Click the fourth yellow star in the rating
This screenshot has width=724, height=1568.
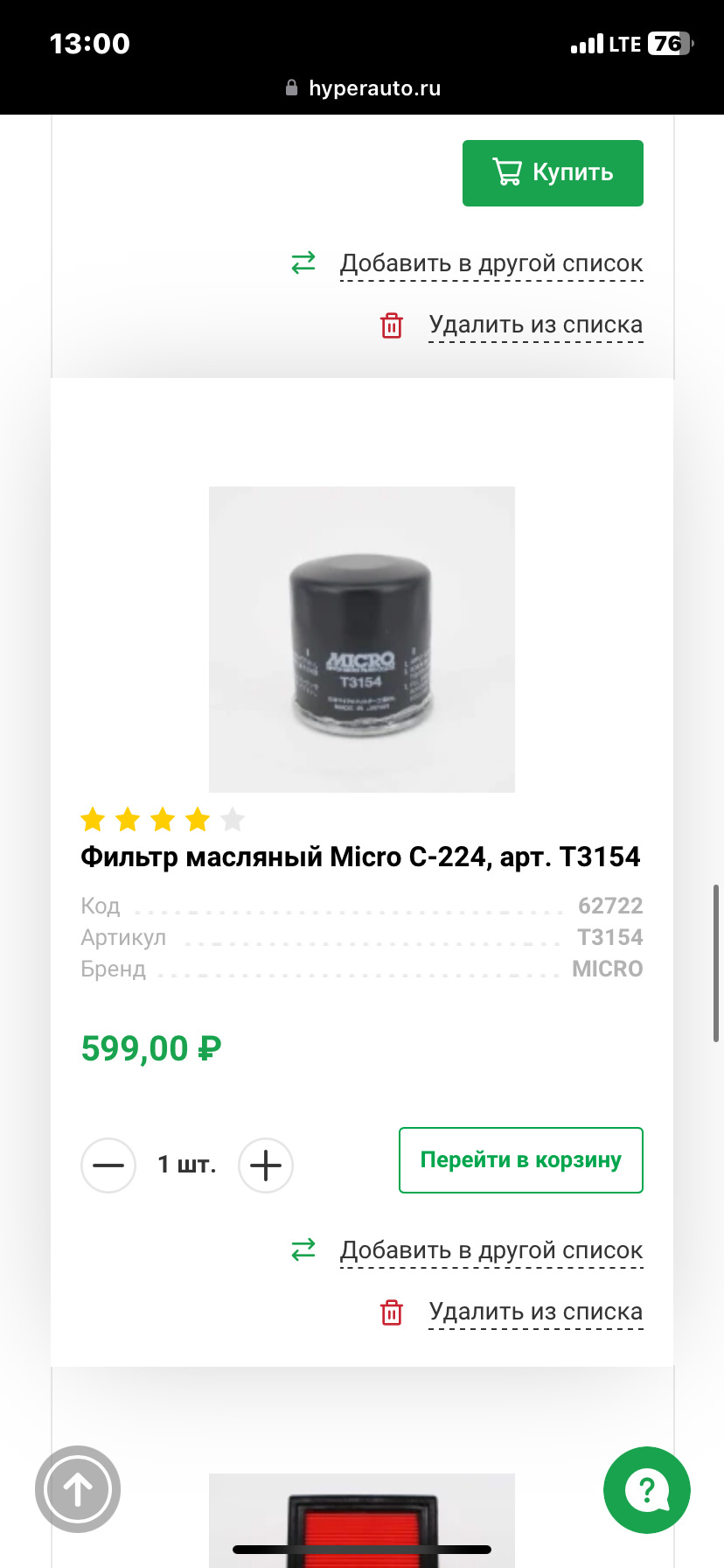point(198,819)
